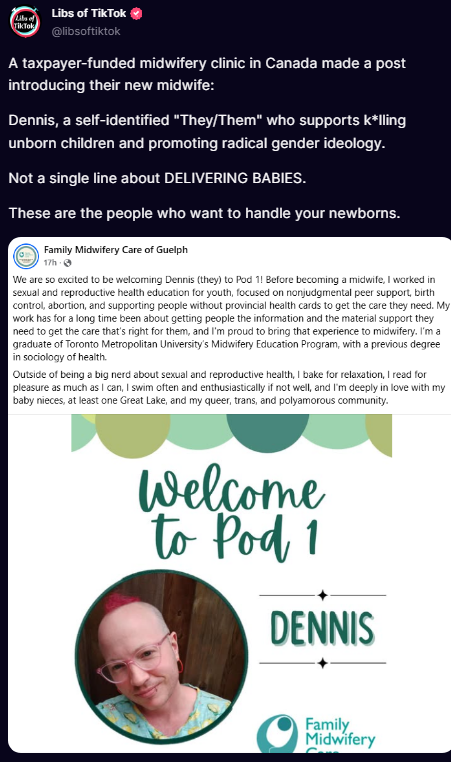Open the Libs of TikTok profile picture

tap(25, 22)
